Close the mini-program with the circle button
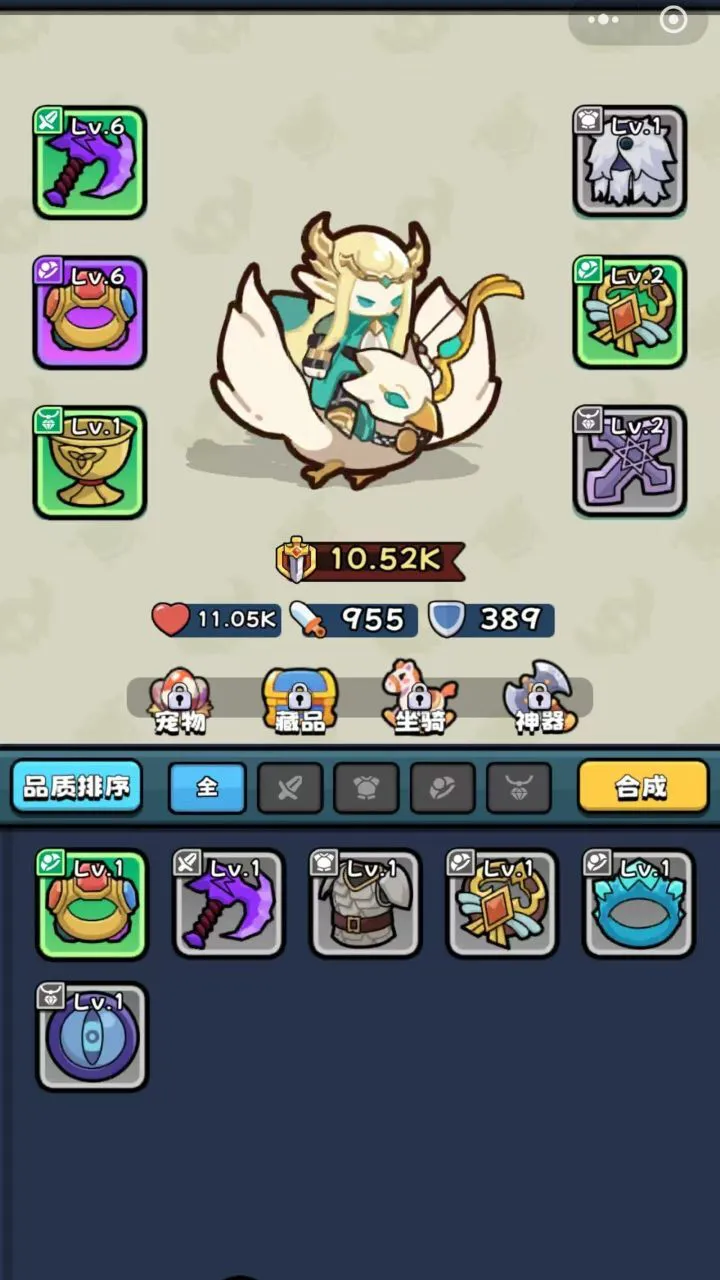Image resolution: width=720 pixels, height=1280 pixels. coord(674,19)
